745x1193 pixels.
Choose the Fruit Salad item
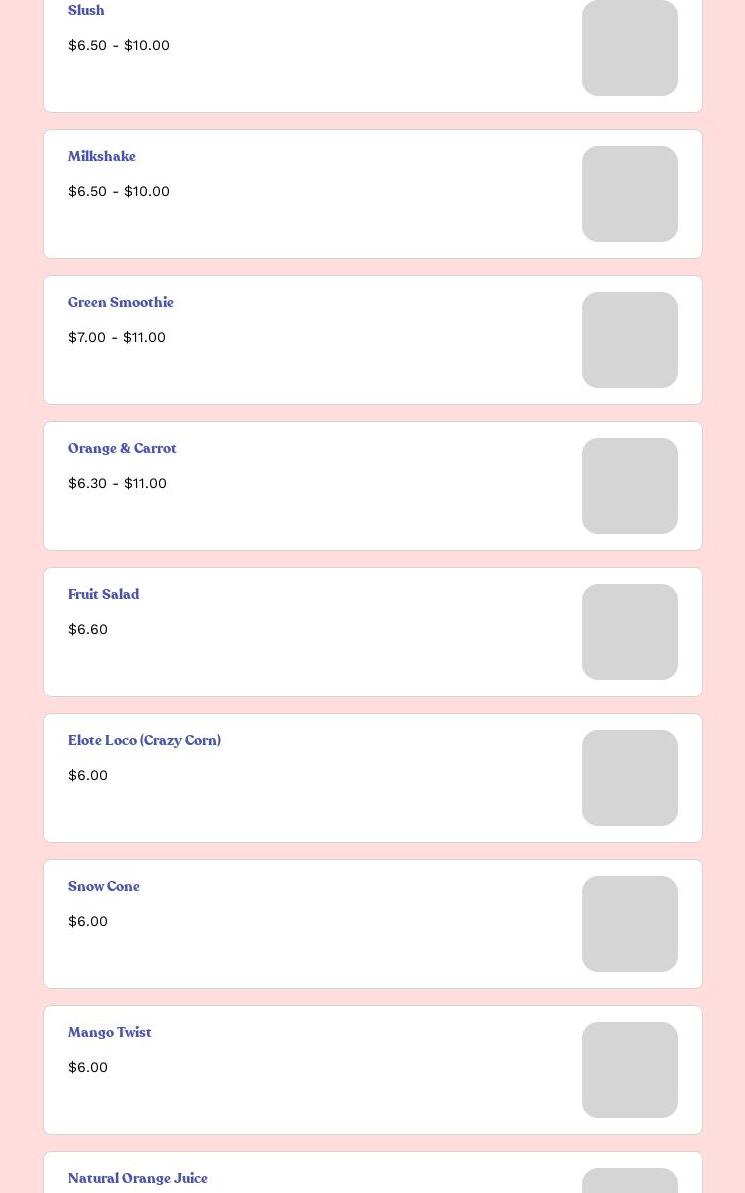[373, 632]
